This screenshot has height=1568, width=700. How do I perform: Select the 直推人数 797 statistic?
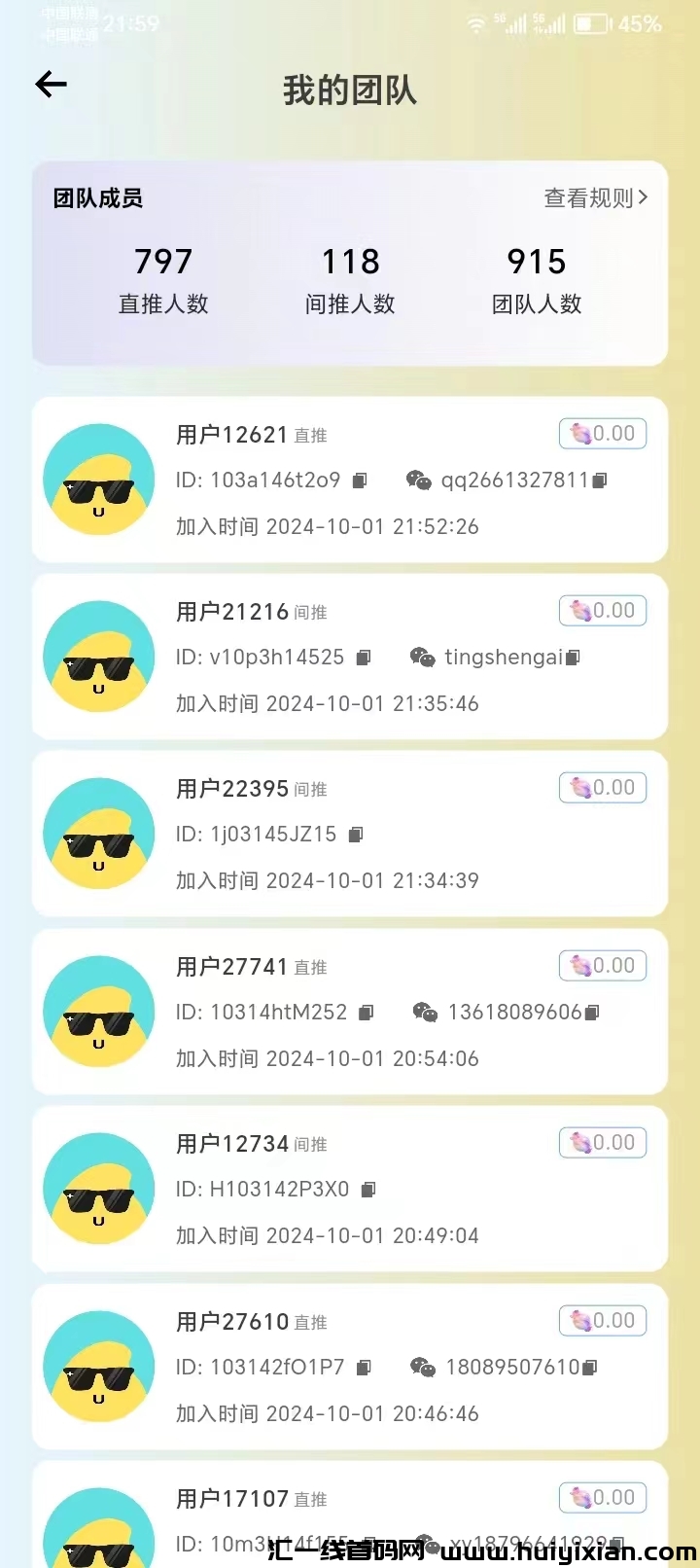pos(162,277)
